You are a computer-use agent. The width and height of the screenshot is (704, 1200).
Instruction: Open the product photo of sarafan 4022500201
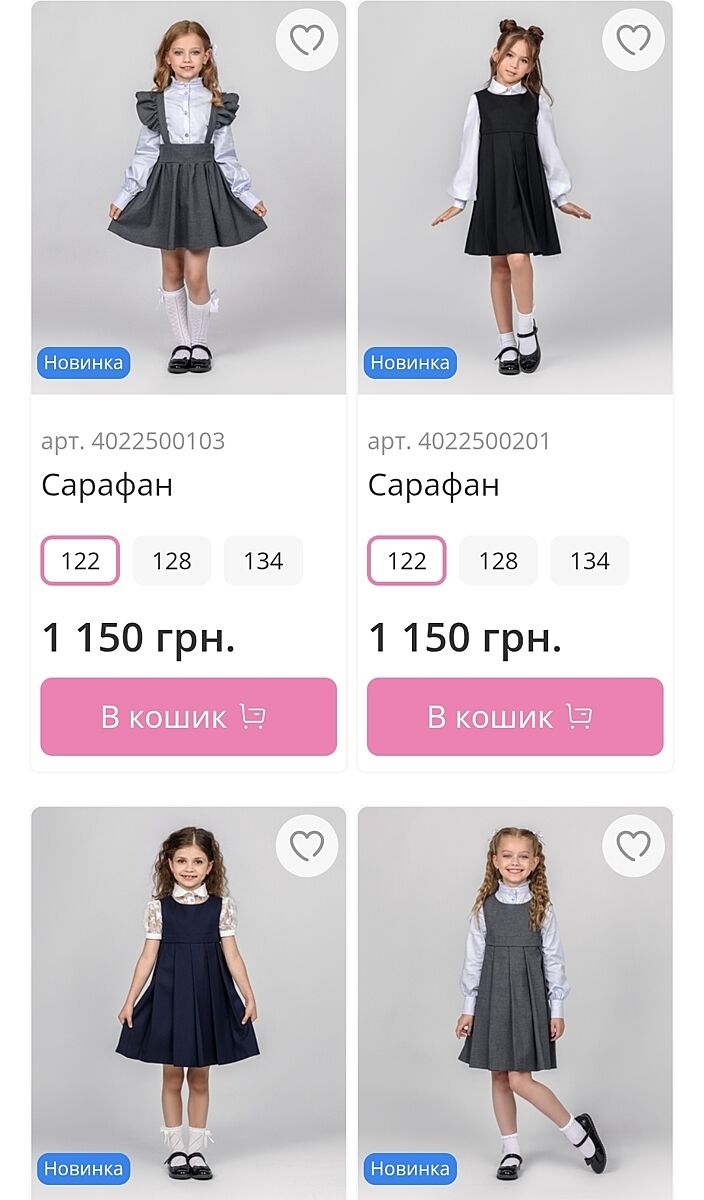[515, 200]
